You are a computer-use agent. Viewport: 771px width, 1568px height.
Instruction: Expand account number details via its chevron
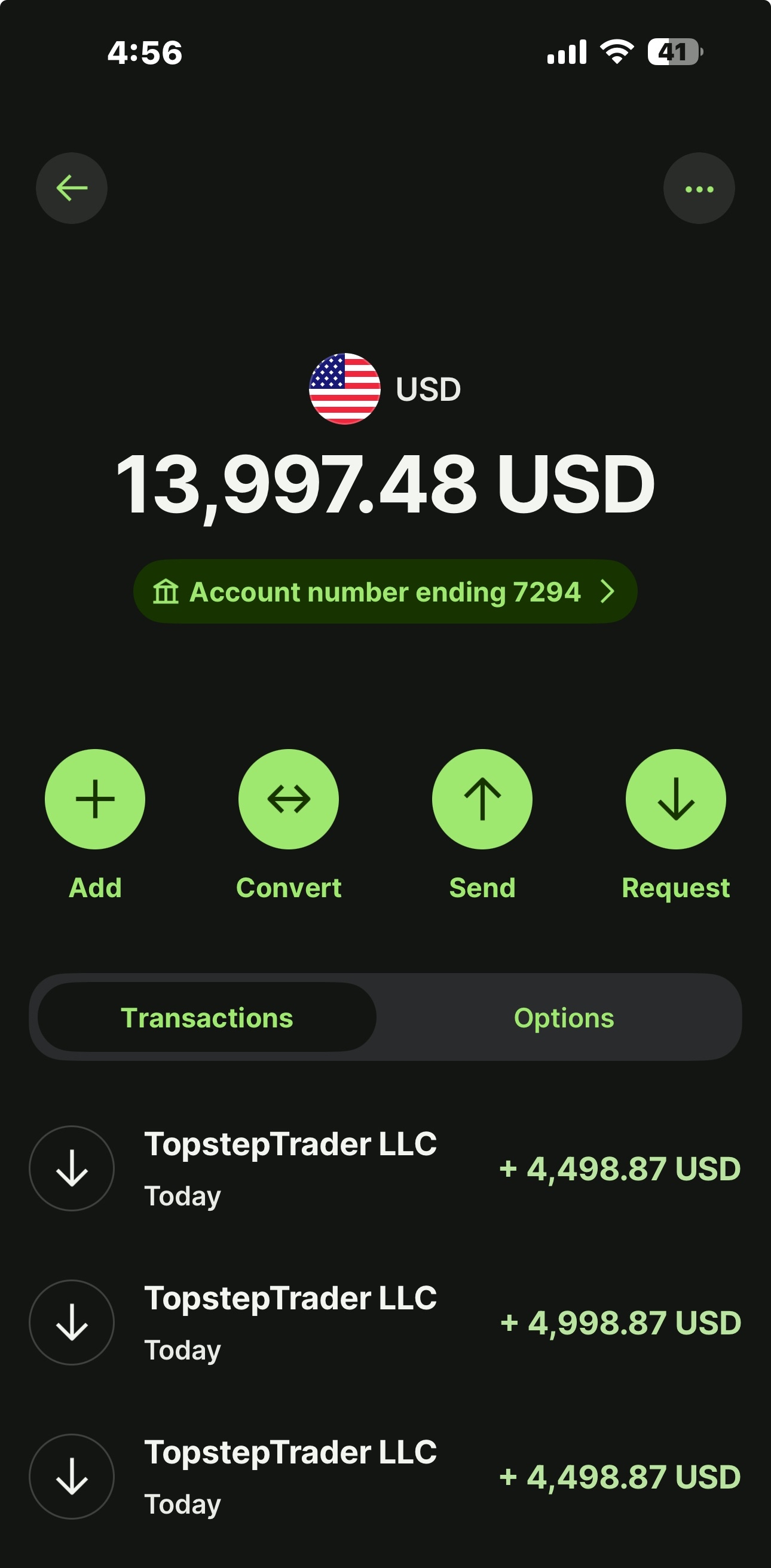607,590
